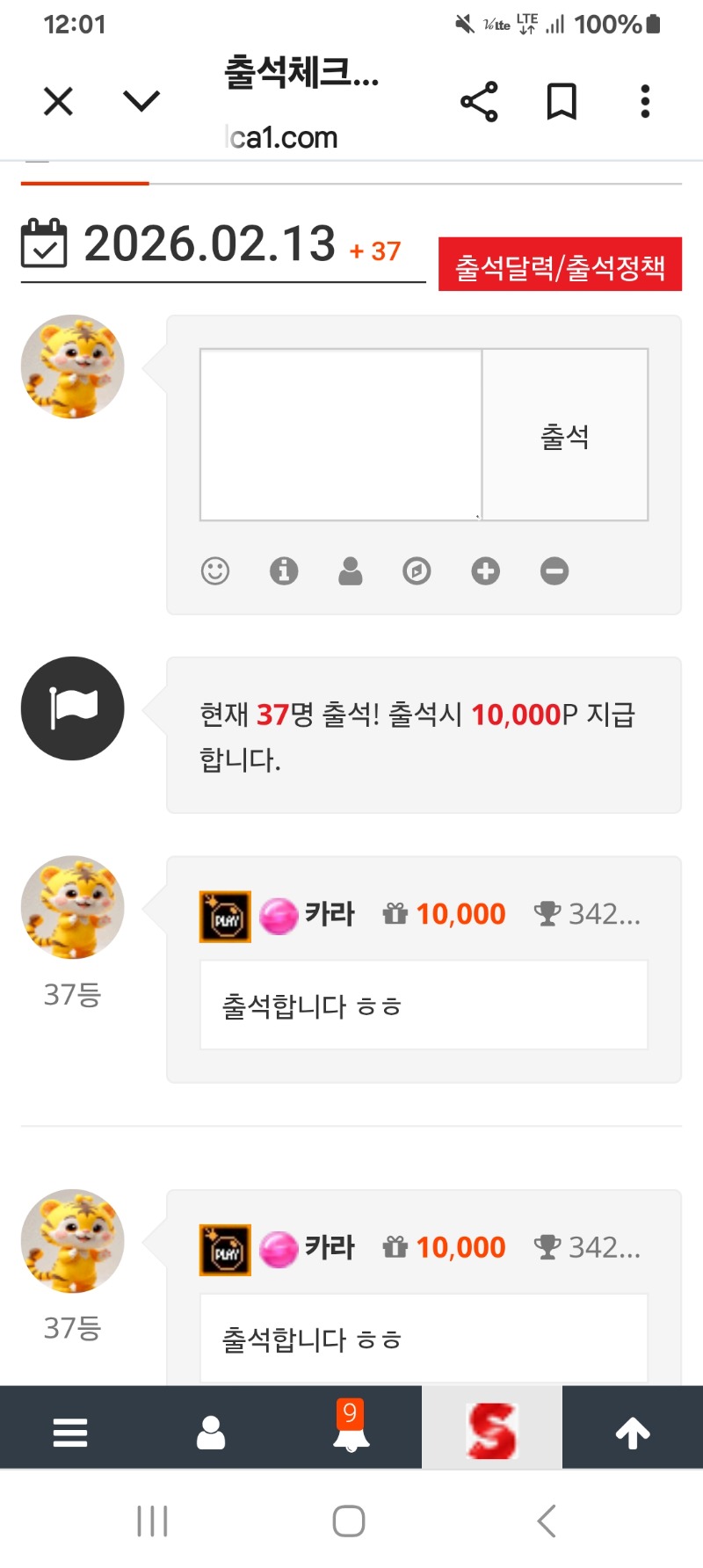Tap the person icon below the text box
This screenshot has height=1568, width=703.
tap(351, 571)
